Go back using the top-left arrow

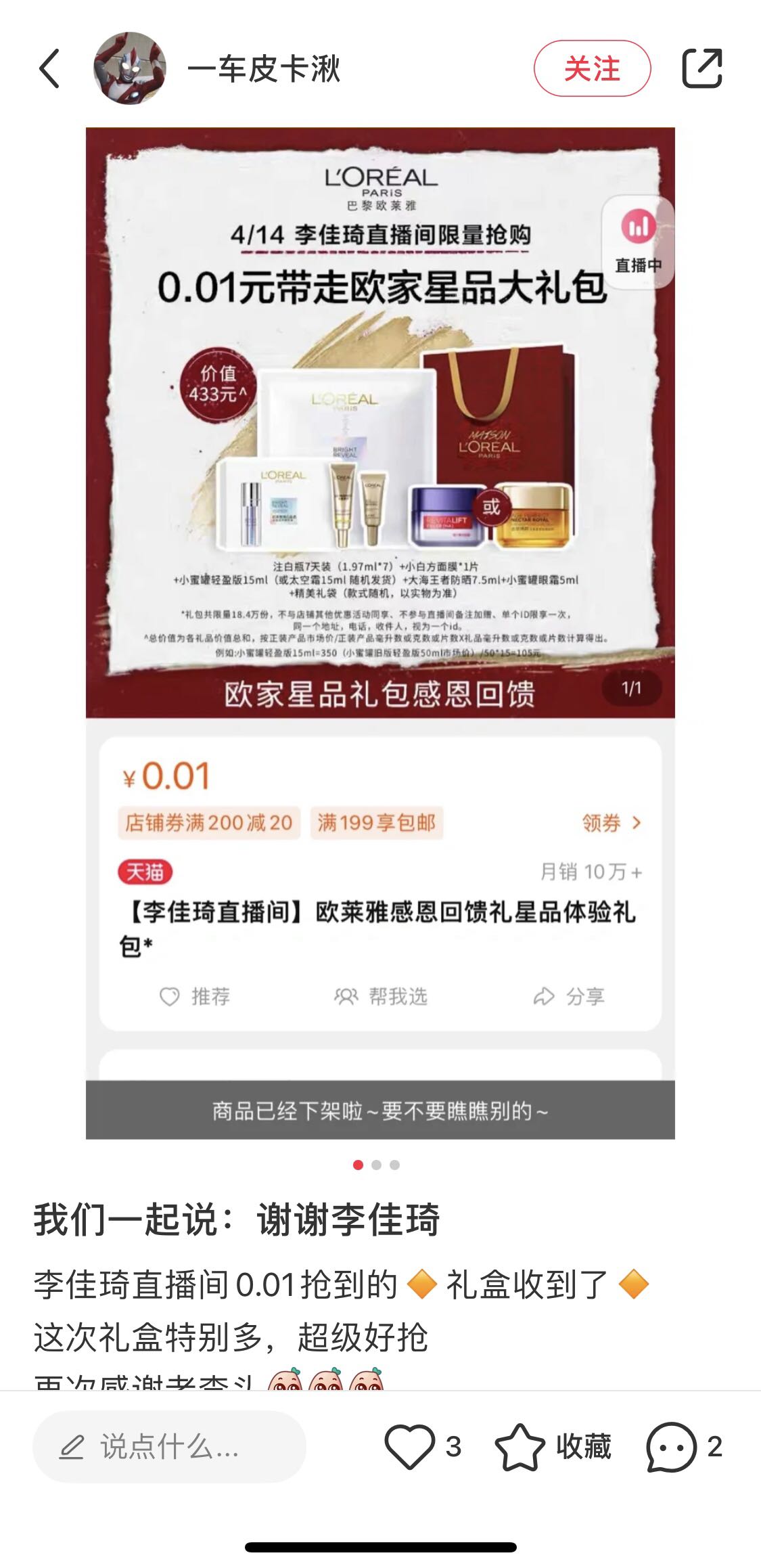[49, 68]
